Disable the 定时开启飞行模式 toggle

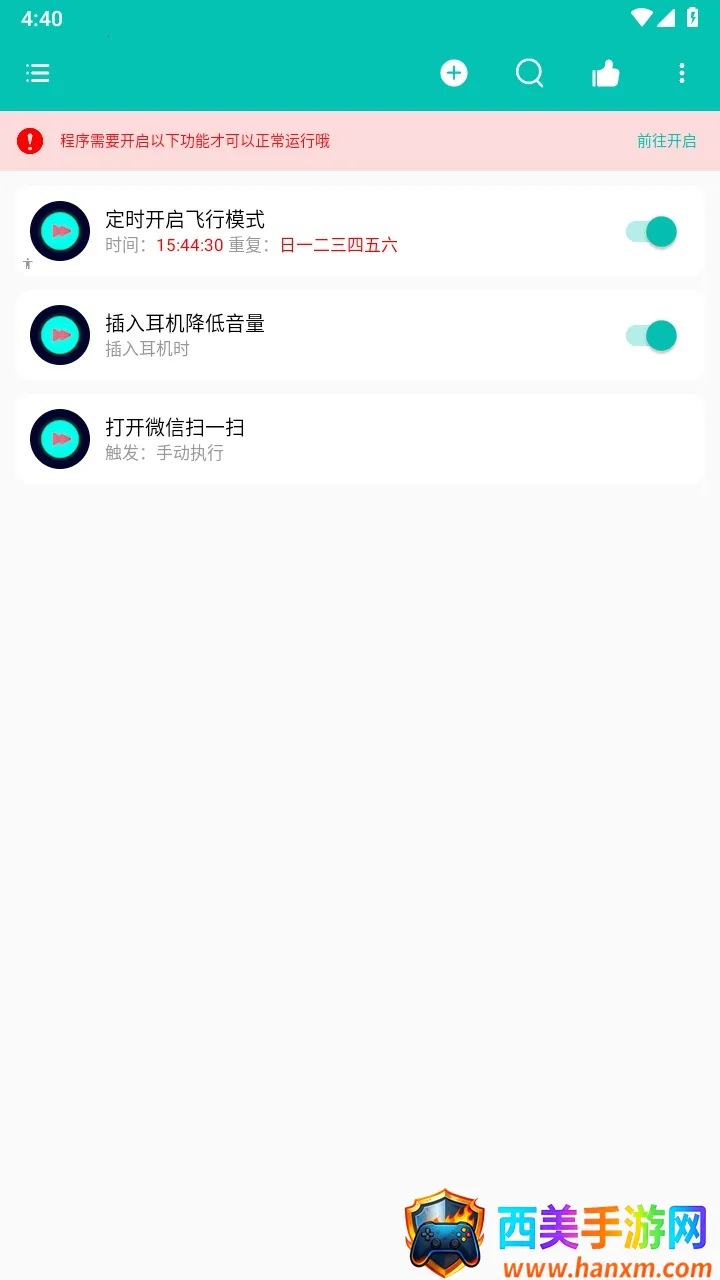click(649, 231)
